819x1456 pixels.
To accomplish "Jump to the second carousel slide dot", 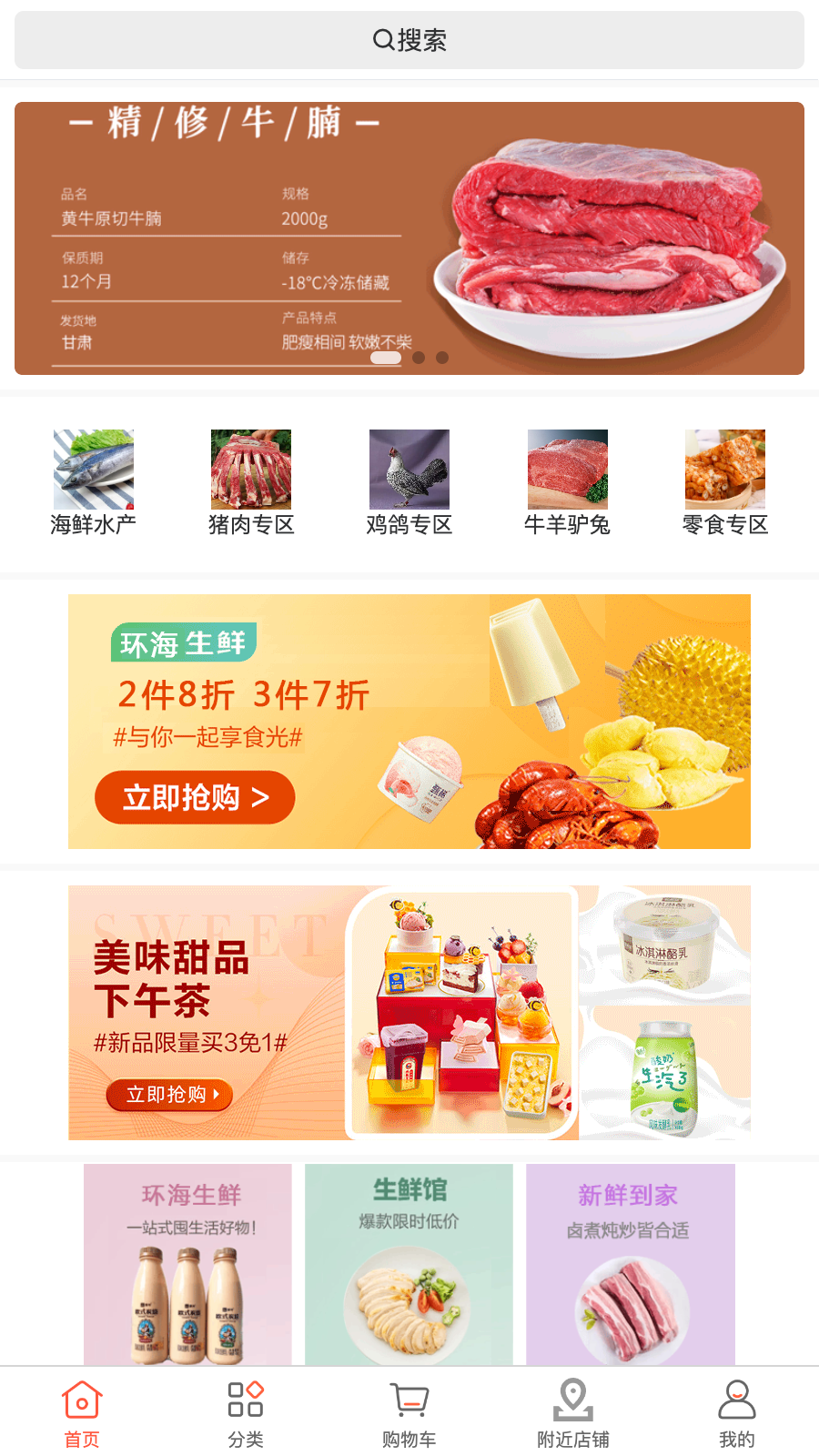I will [x=419, y=358].
